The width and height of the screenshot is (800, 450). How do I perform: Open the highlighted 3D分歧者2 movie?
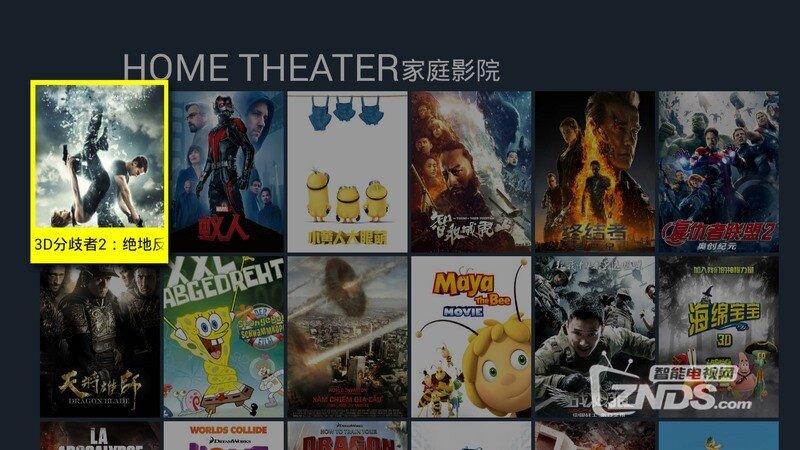[x=99, y=170]
